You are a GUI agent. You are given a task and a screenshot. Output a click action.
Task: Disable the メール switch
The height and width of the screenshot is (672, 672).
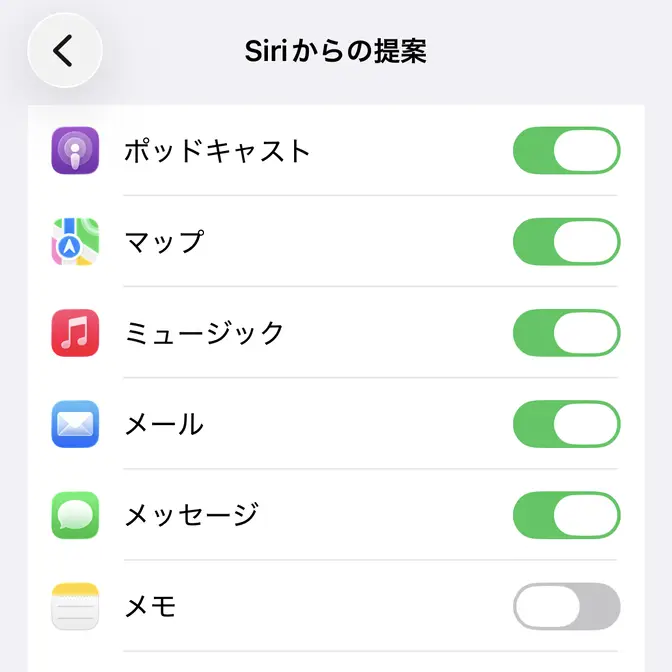[566, 424]
